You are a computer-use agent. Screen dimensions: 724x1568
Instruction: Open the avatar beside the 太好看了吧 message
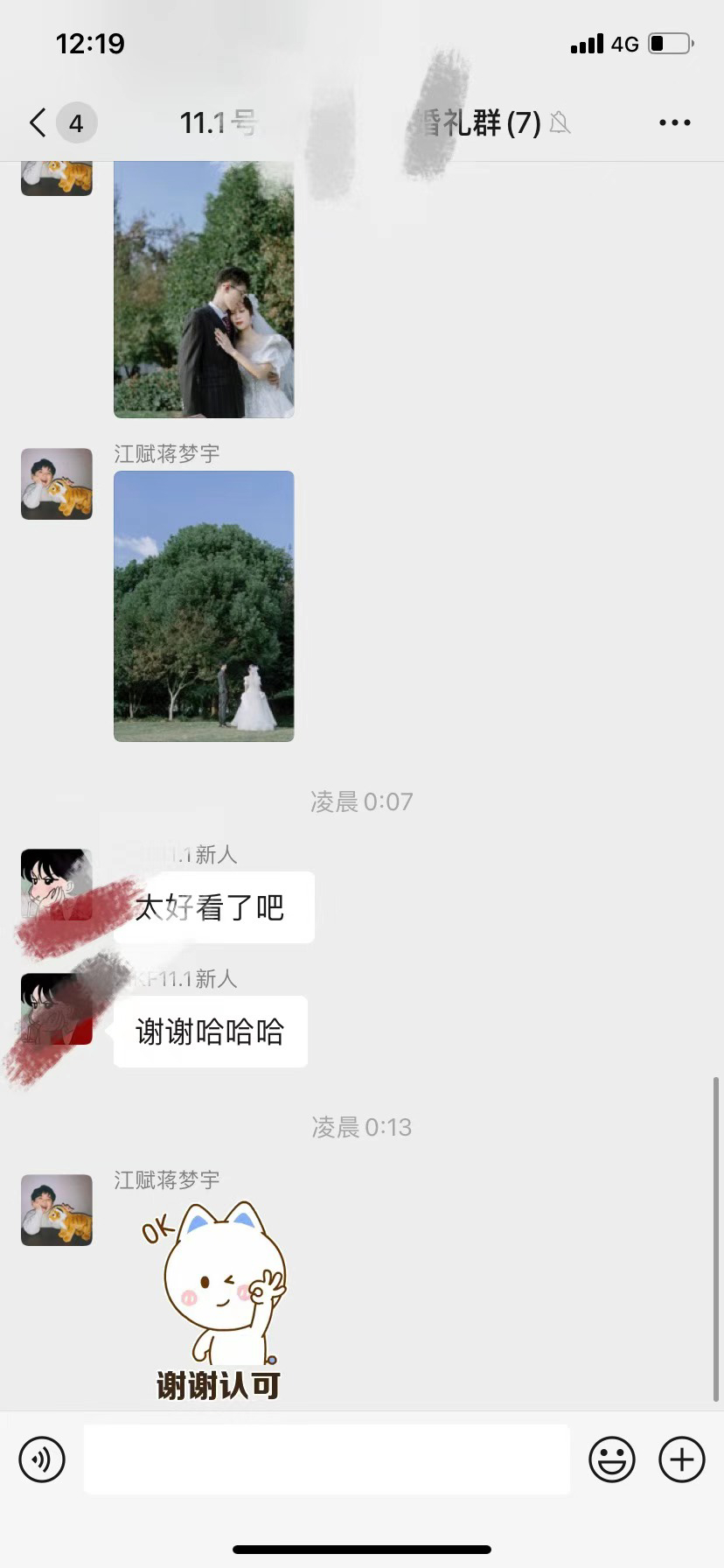point(57,884)
